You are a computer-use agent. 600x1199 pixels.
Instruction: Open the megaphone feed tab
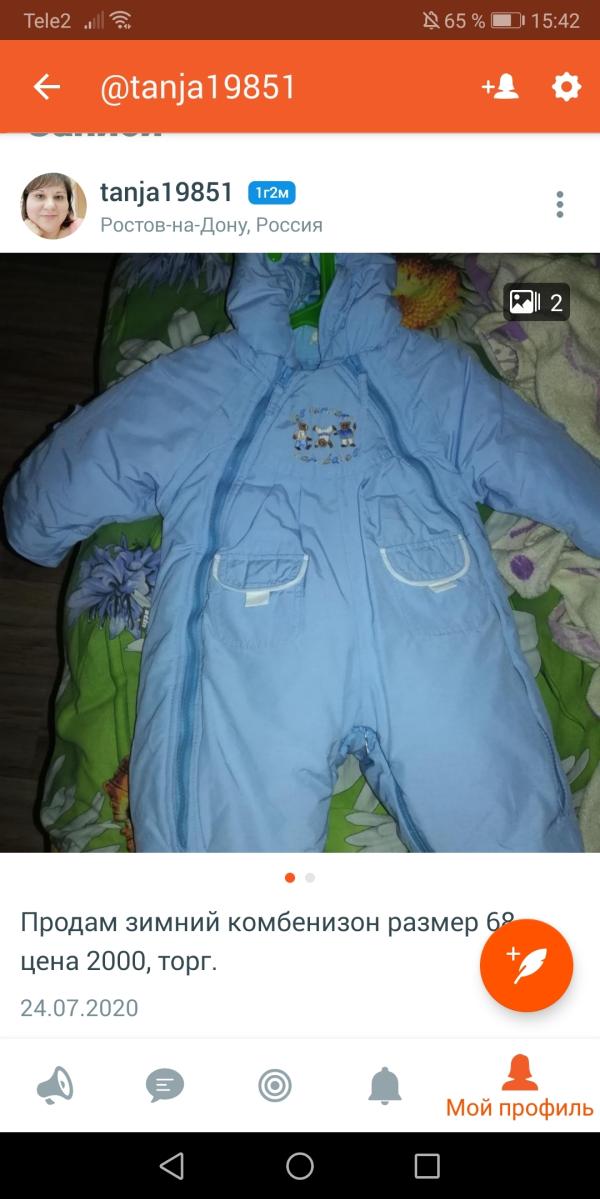coord(55,1085)
